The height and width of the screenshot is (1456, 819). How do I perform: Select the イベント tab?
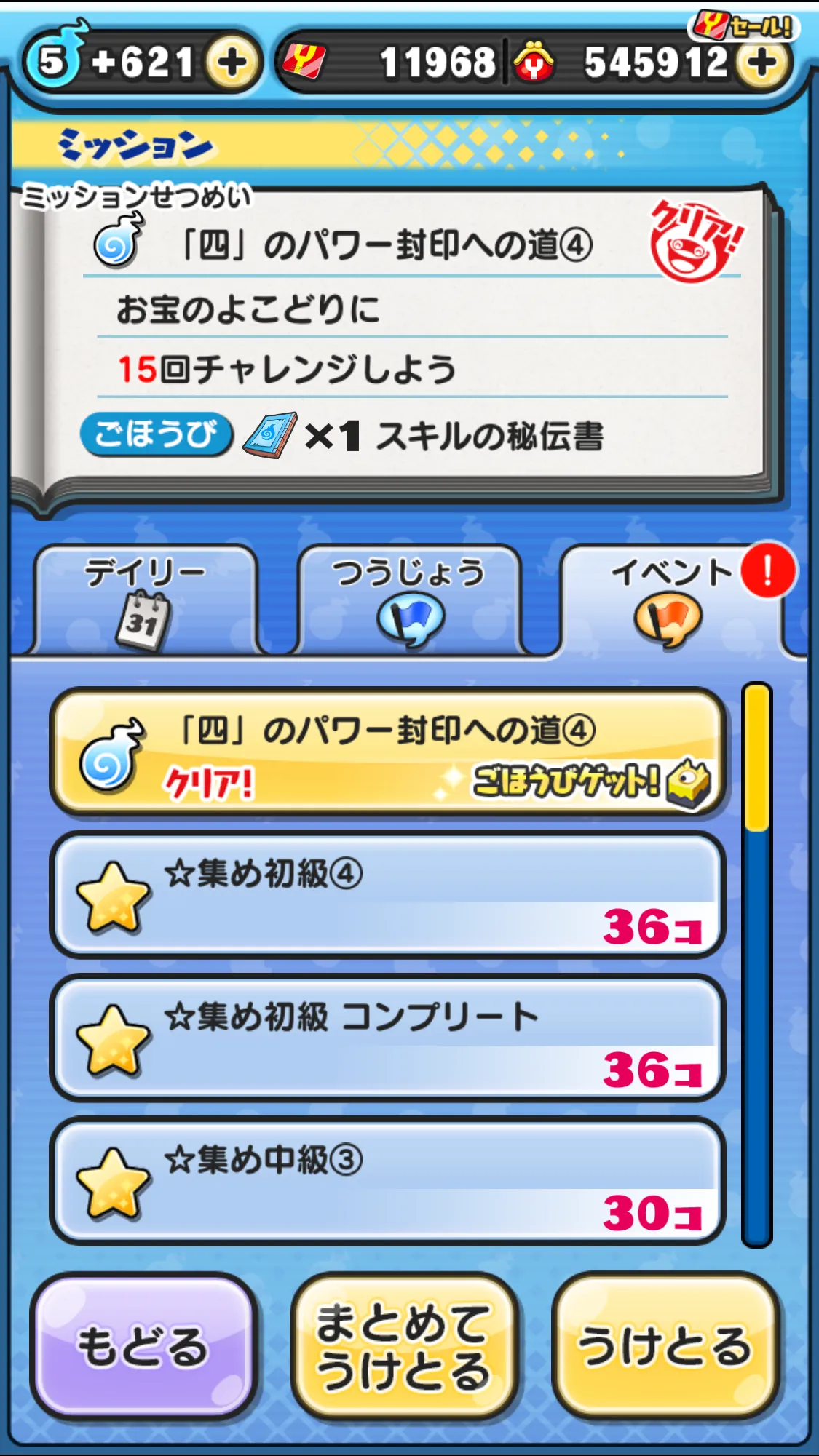[x=670, y=601]
